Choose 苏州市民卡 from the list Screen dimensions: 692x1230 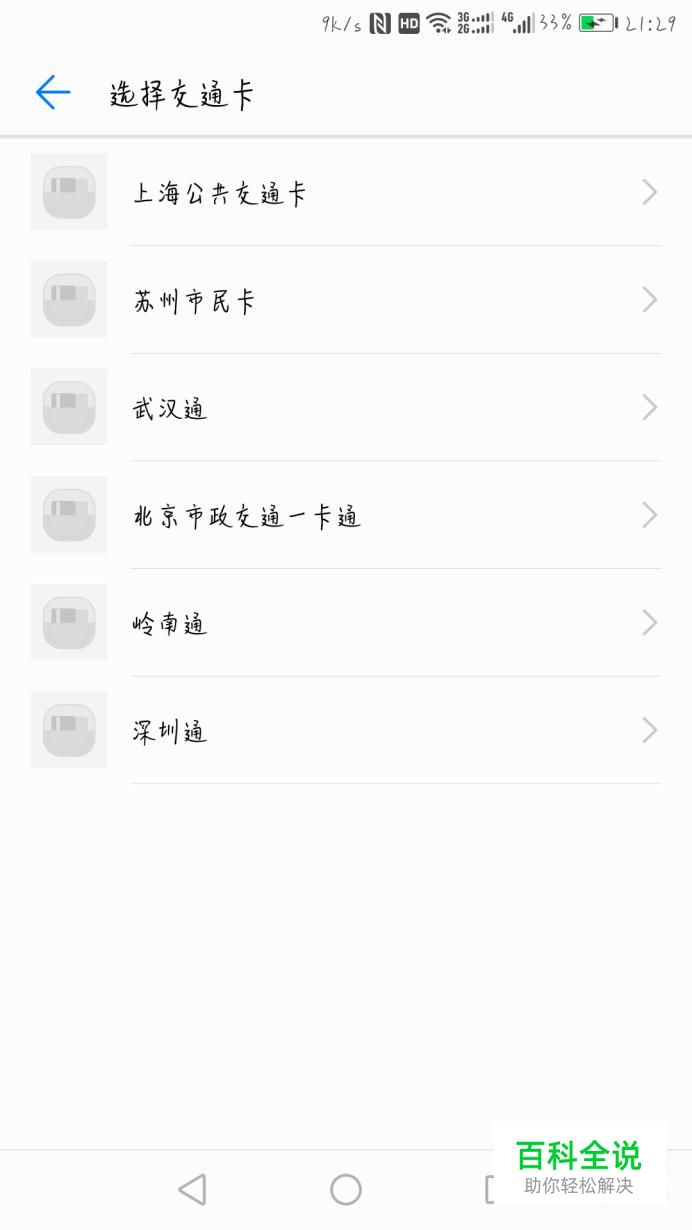pos(346,300)
